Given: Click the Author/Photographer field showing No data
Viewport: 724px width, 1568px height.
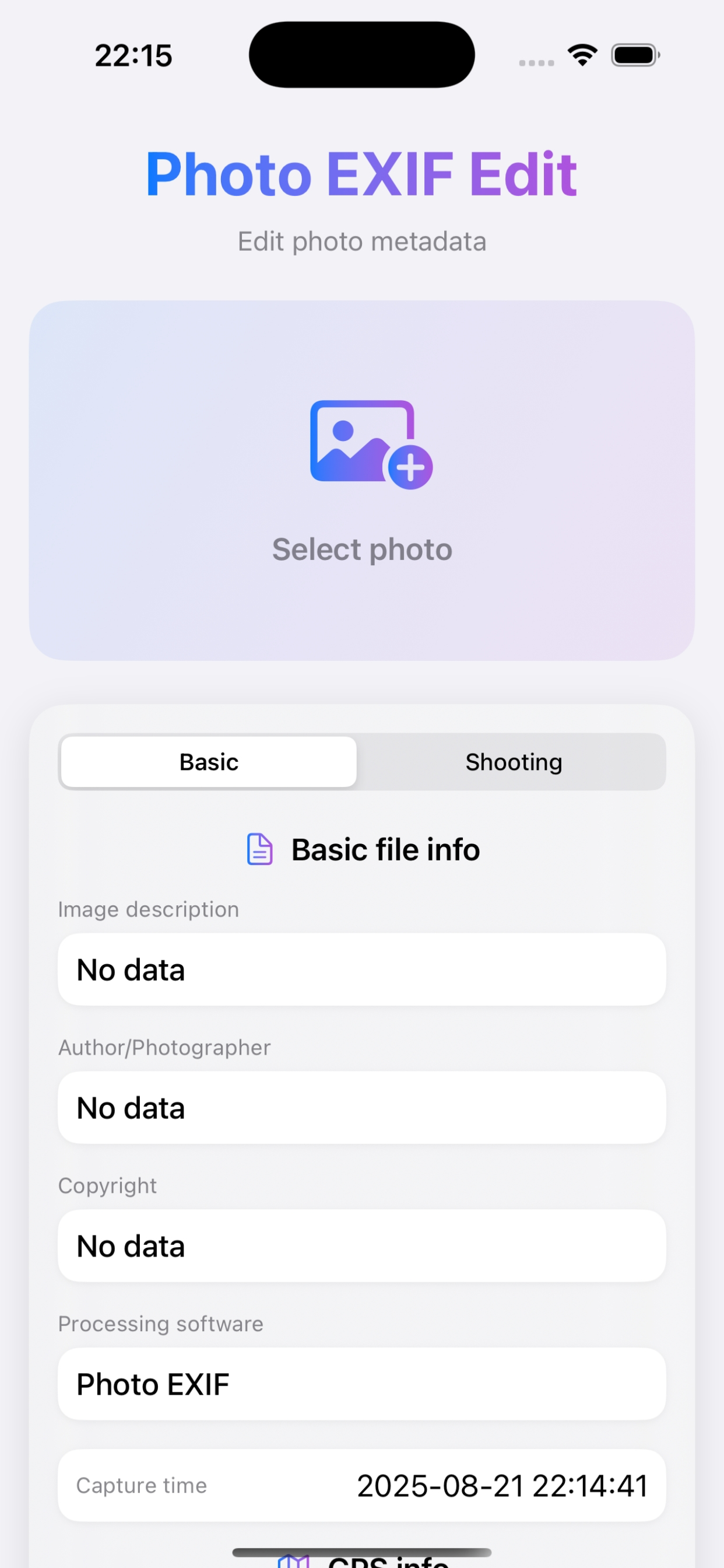Looking at the screenshot, I should click(x=361, y=1107).
